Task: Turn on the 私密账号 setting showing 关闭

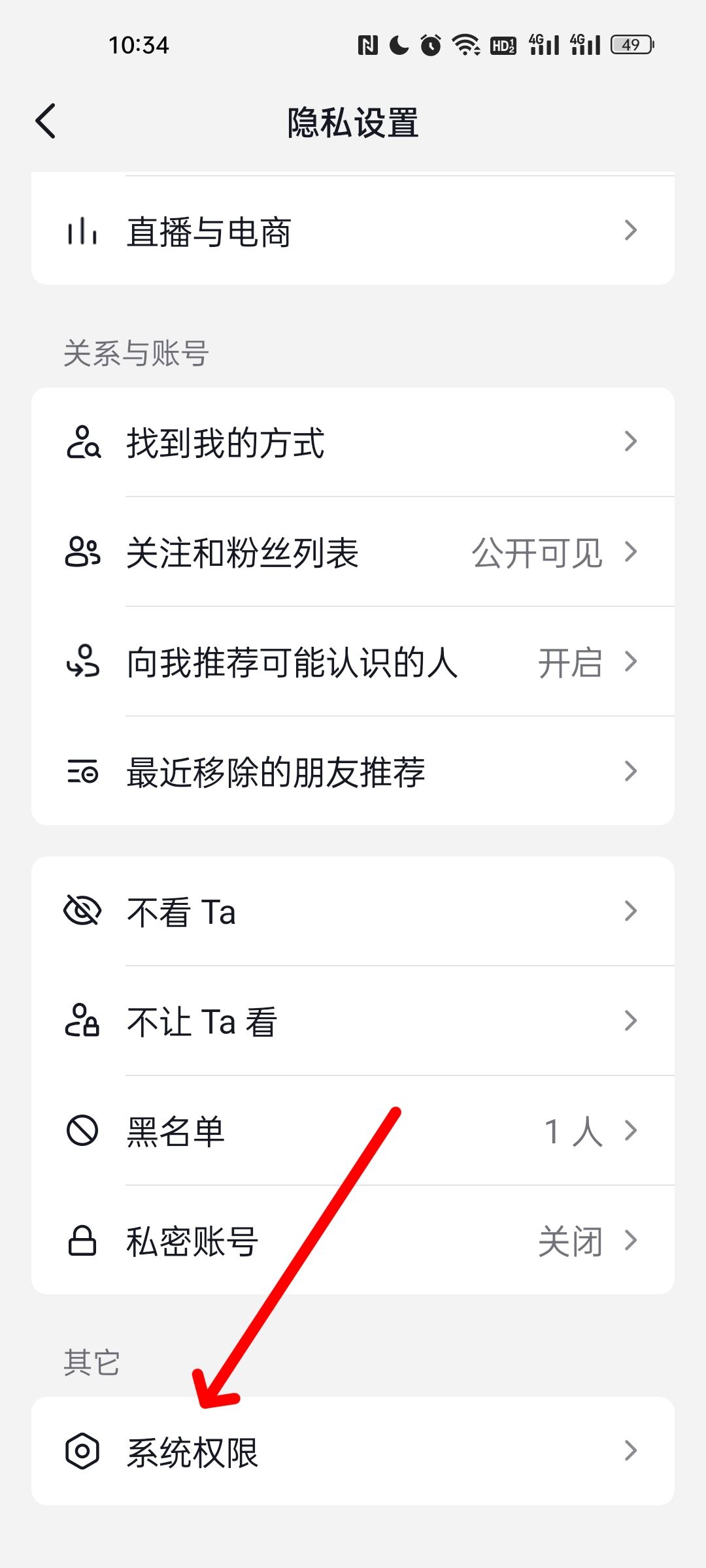Action: (x=570, y=1240)
